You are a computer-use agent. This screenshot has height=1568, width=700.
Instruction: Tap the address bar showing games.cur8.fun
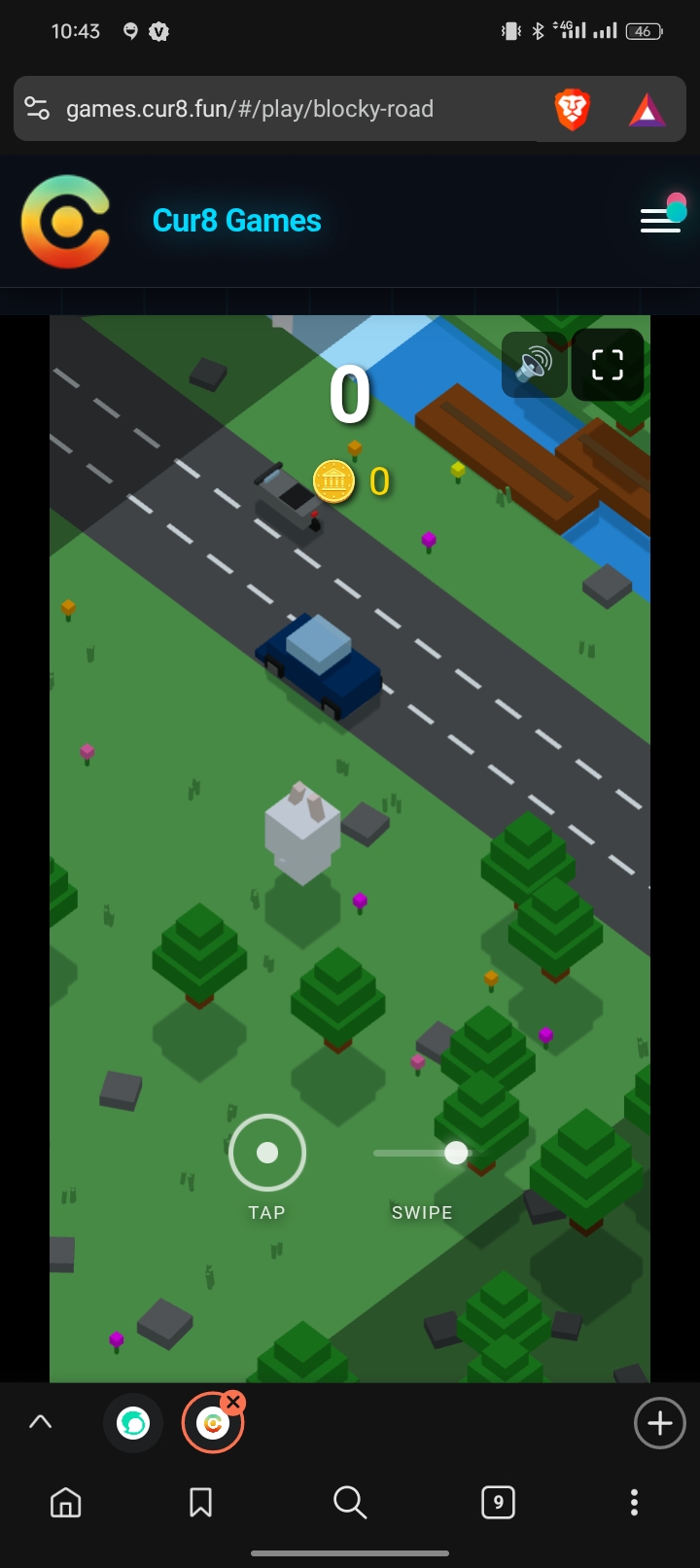(x=249, y=109)
